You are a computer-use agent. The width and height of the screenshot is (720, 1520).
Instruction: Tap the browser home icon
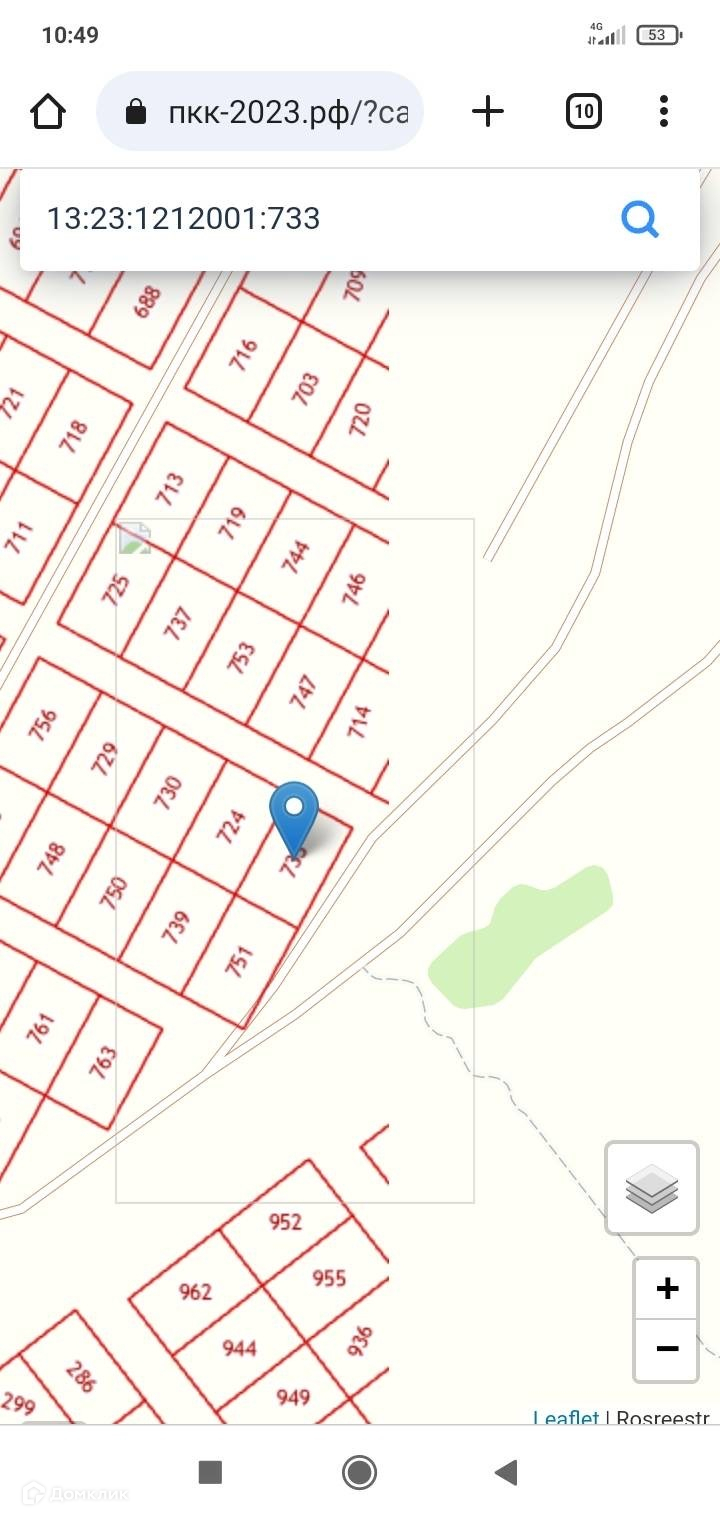48,111
